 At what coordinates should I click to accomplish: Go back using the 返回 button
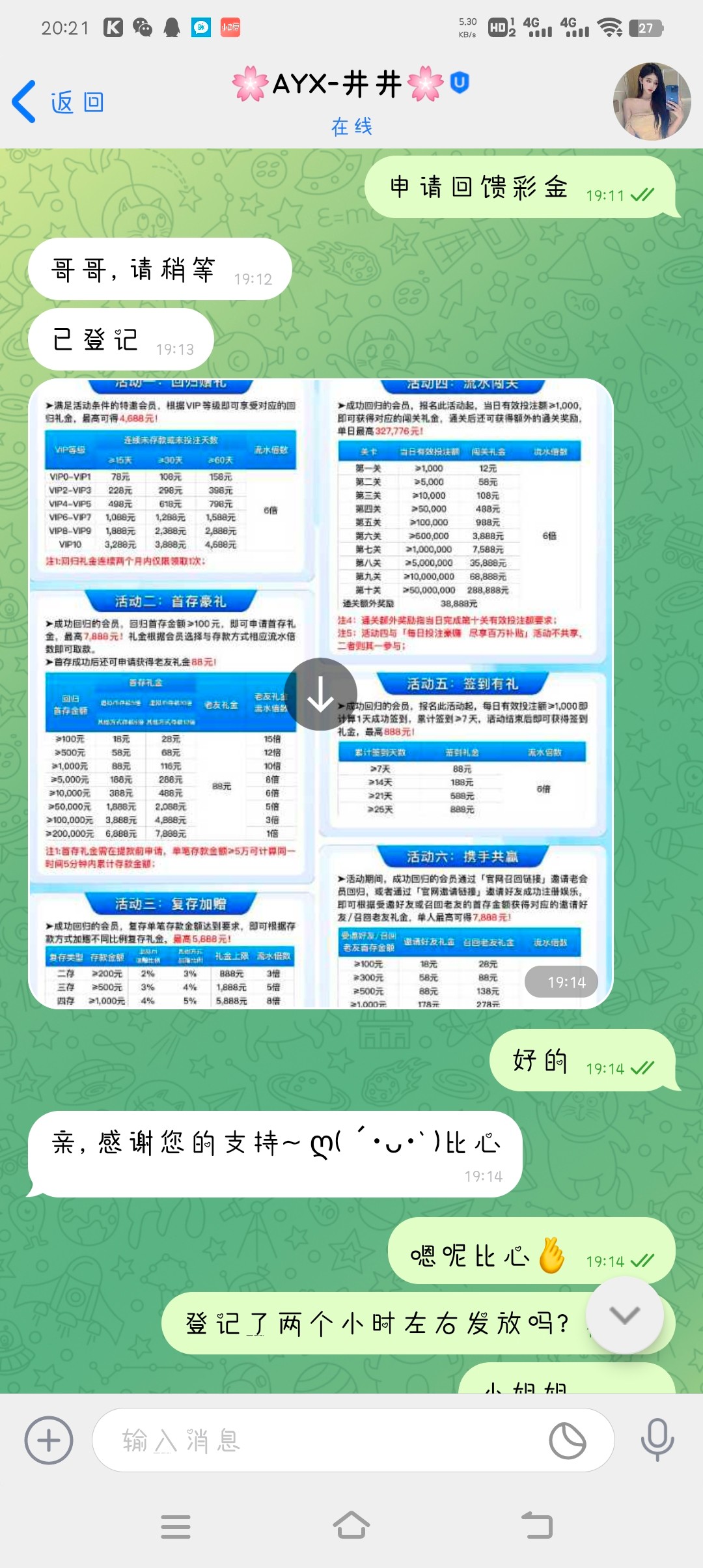59,102
